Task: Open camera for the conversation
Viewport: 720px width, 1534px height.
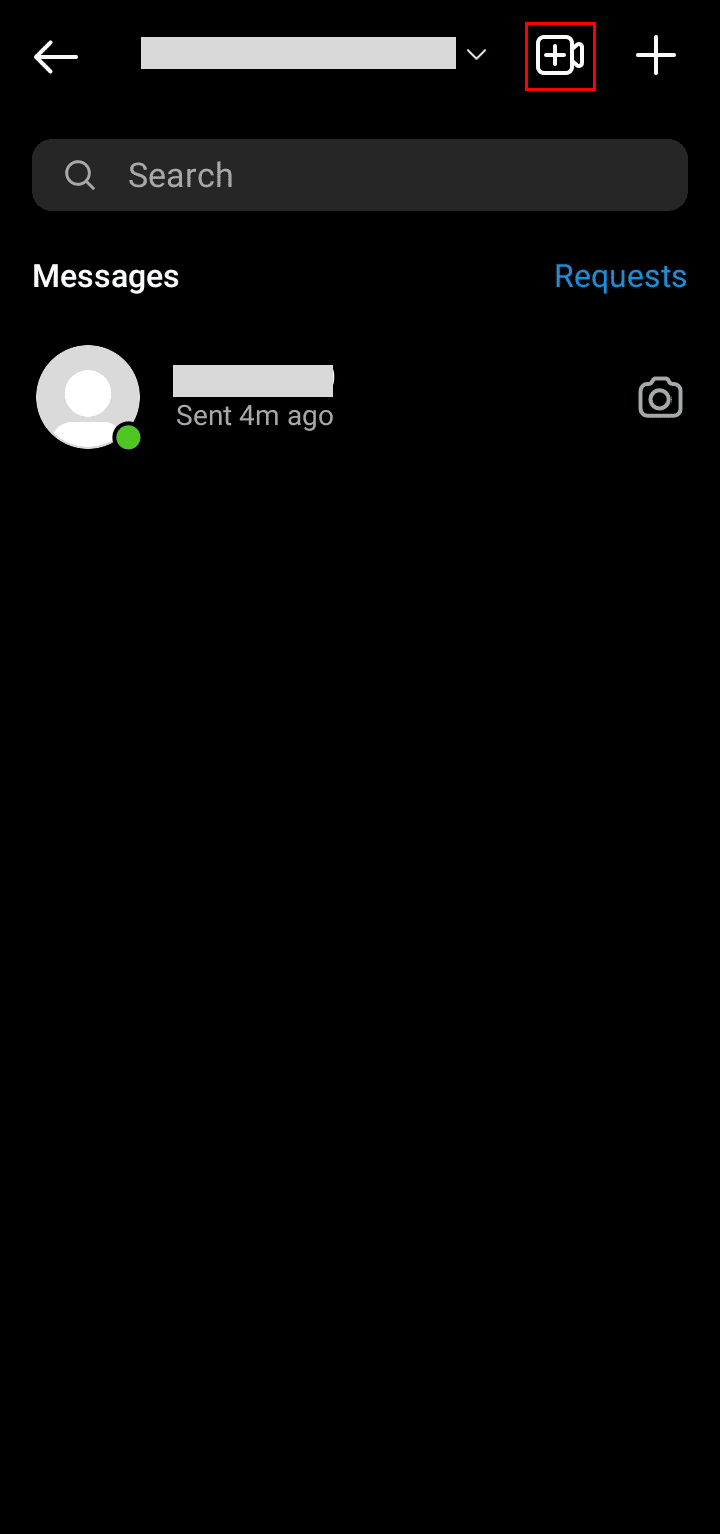Action: (x=660, y=398)
